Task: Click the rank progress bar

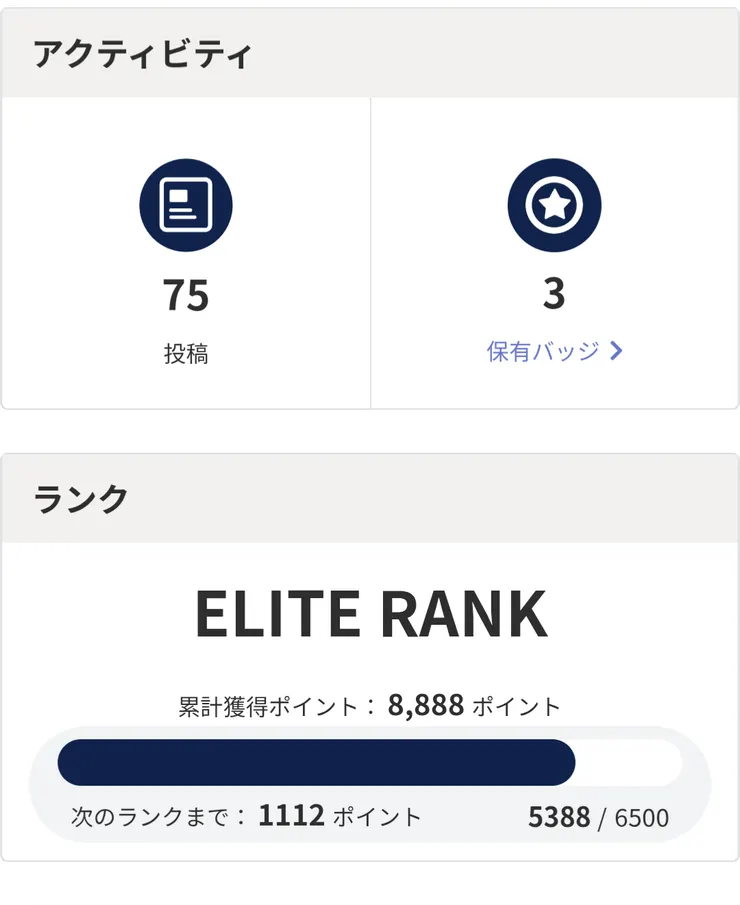Action: [x=370, y=762]
